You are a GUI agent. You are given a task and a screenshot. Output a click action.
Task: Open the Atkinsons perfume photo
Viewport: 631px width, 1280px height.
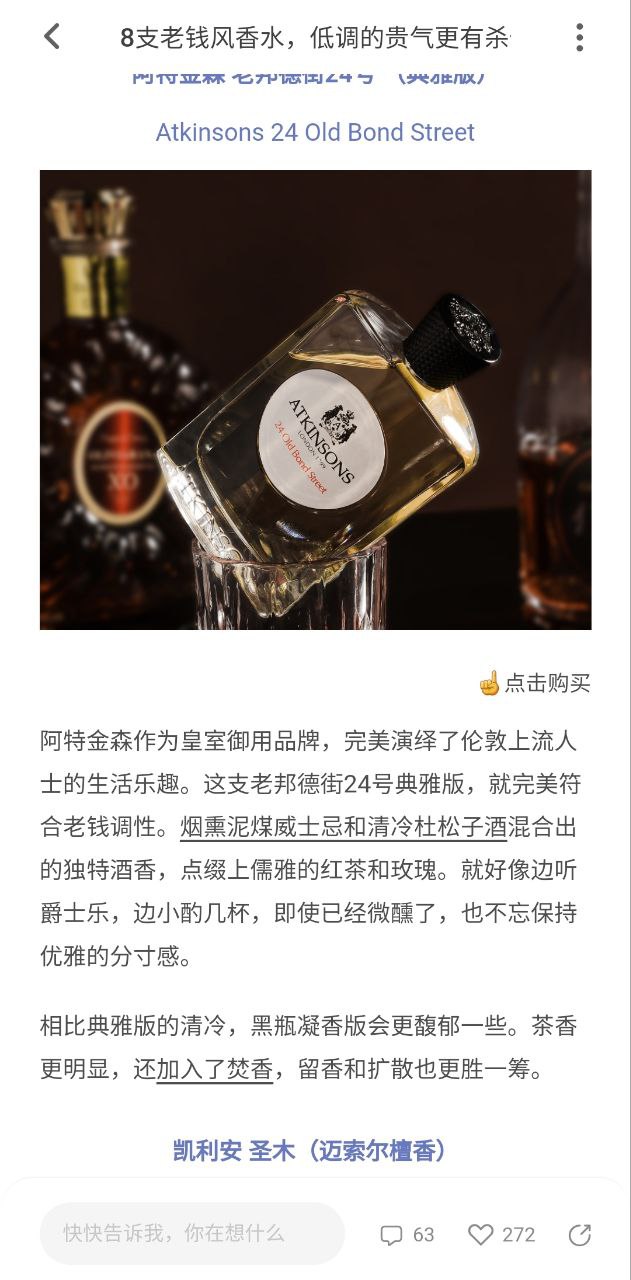315,399
